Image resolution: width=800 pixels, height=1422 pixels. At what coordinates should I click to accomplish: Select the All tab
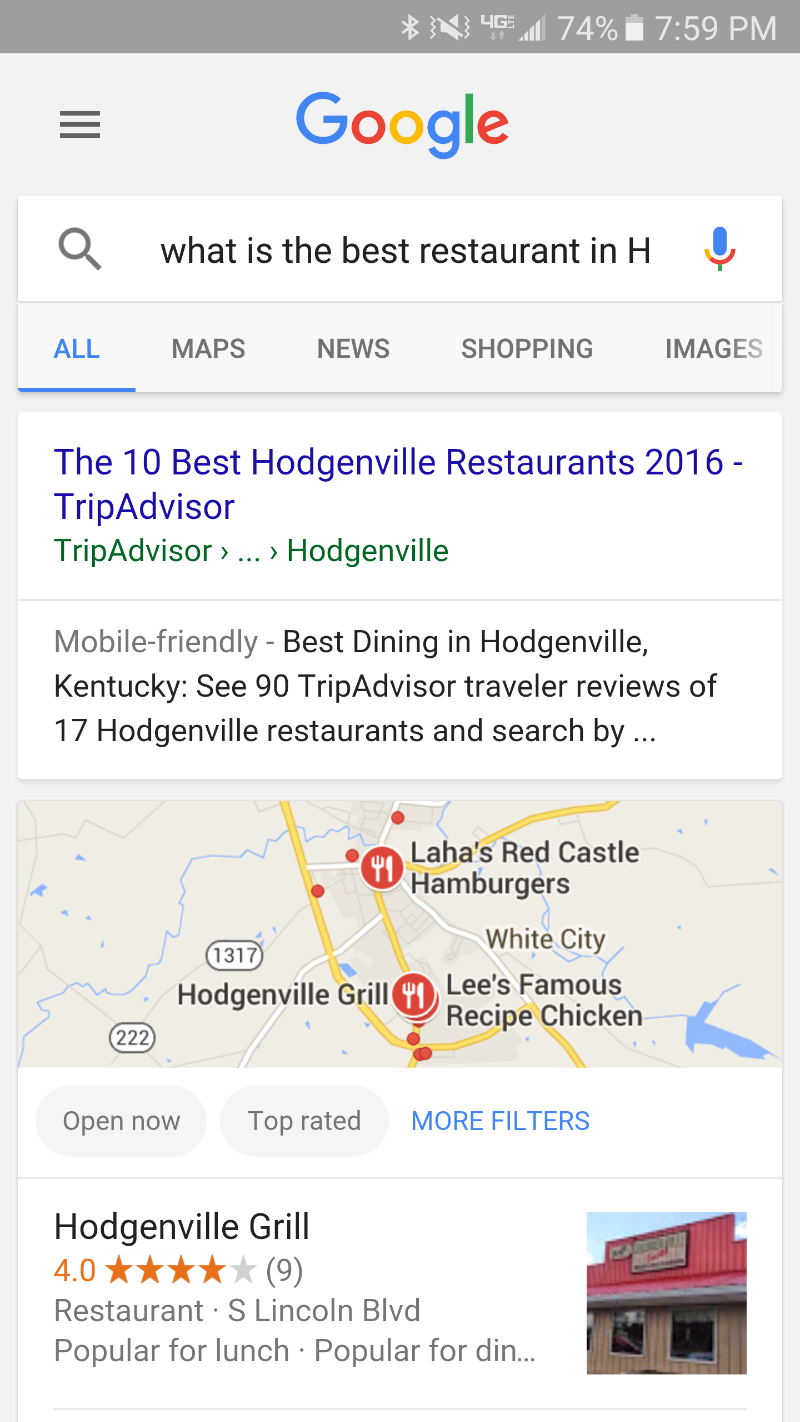tap(77, 349)
